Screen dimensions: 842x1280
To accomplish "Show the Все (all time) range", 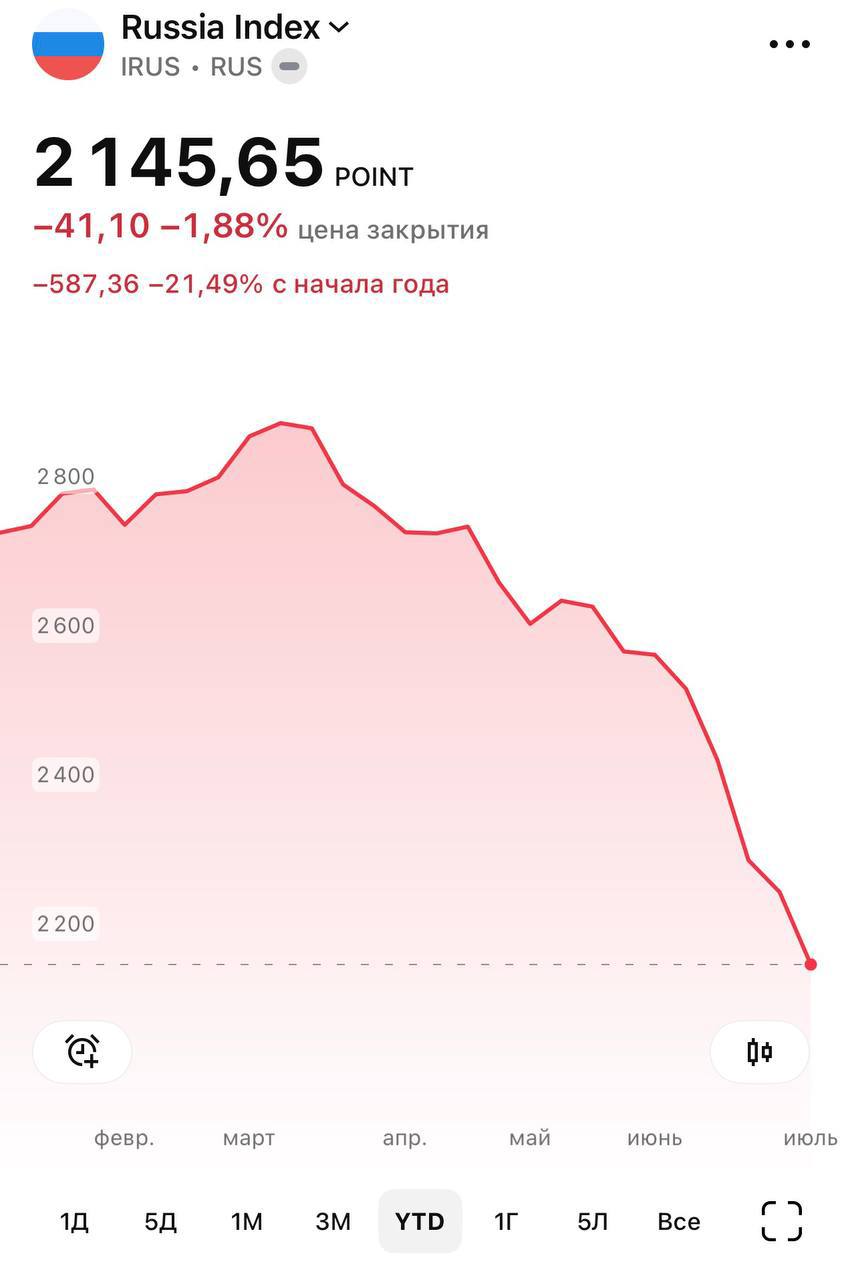I will tap(679, 1222).
